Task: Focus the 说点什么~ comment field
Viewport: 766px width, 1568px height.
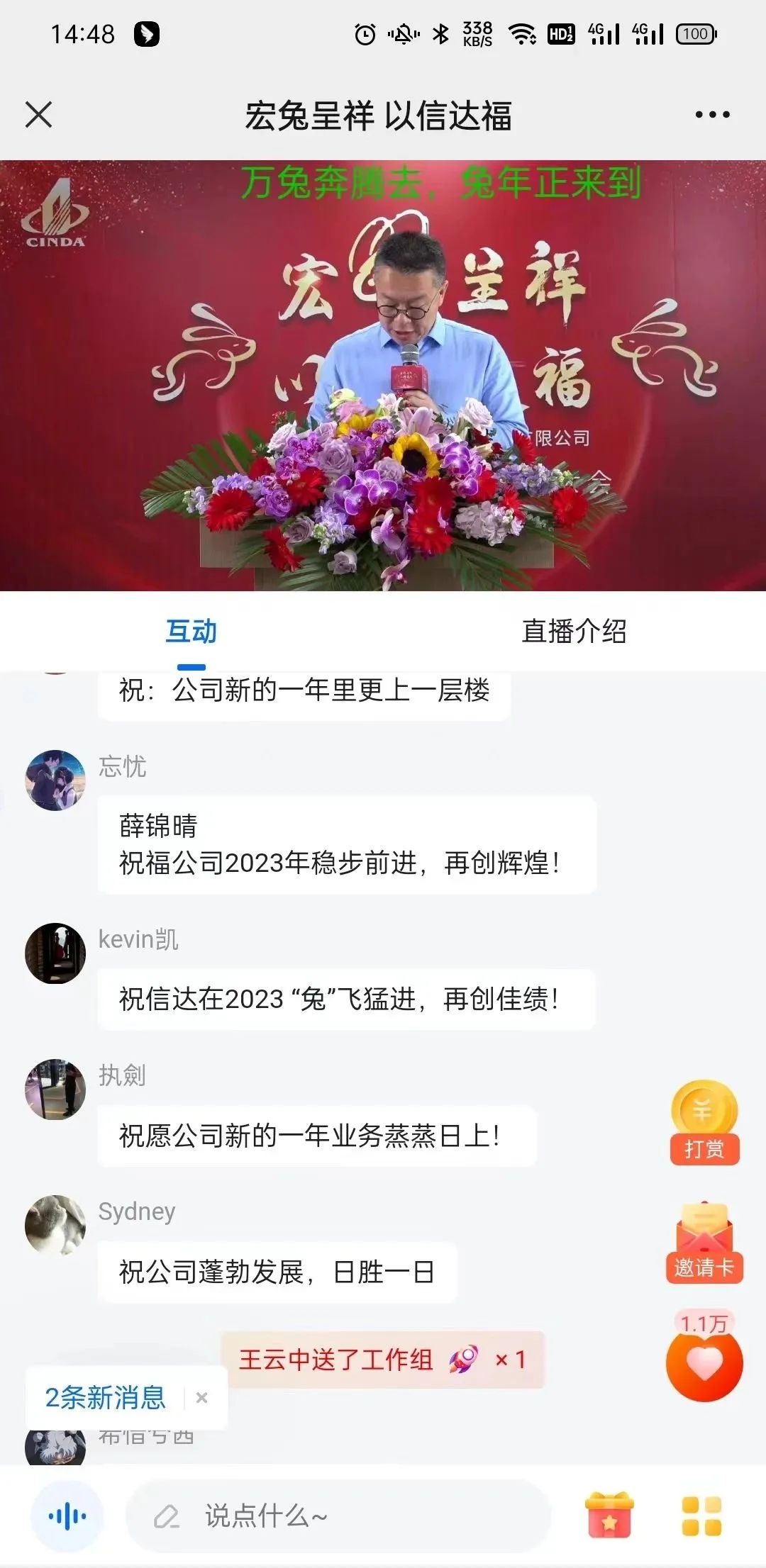Action: coord(337,1516)
